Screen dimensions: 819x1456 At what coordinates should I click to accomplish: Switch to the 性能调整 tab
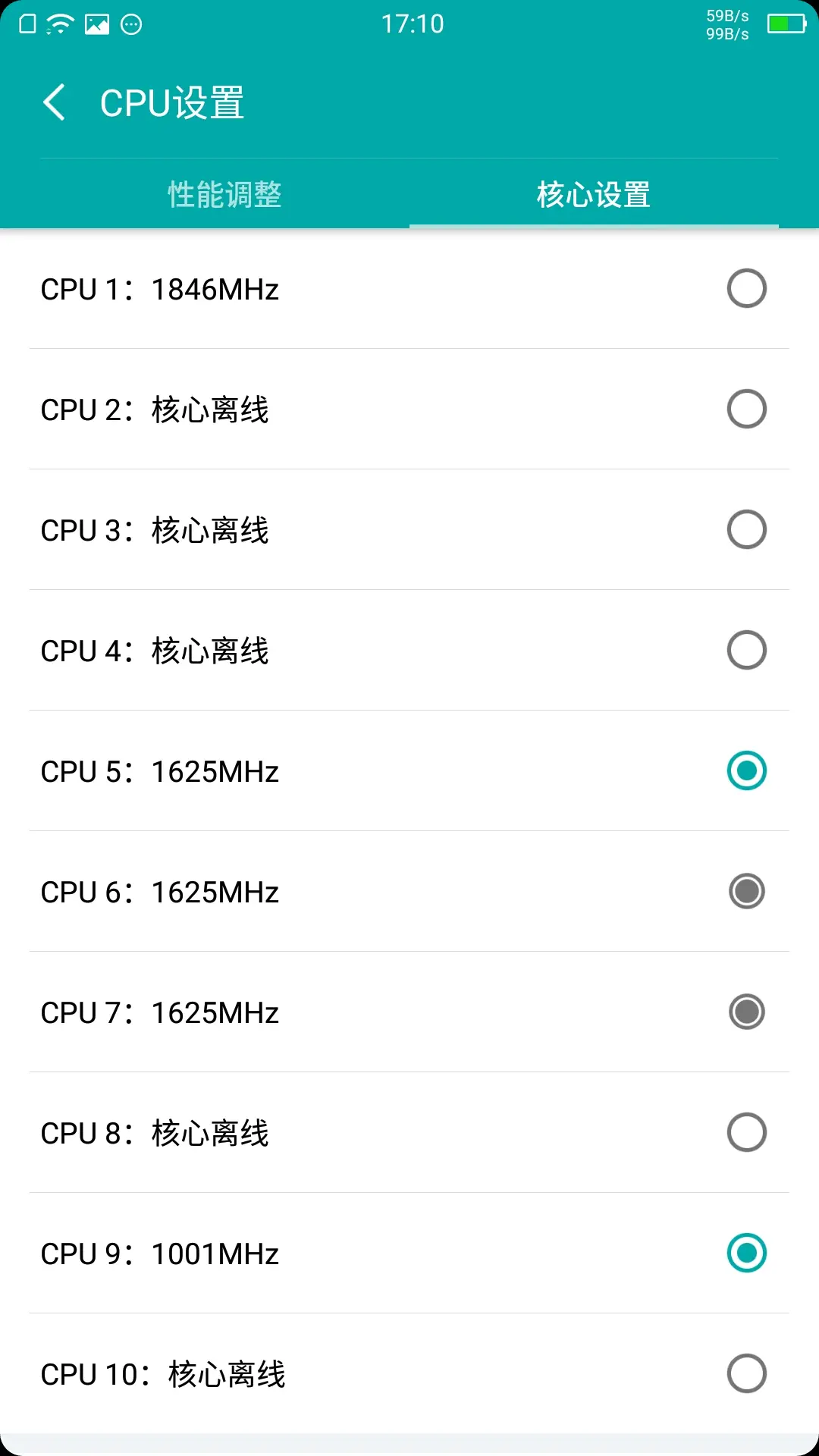(224, 194)
